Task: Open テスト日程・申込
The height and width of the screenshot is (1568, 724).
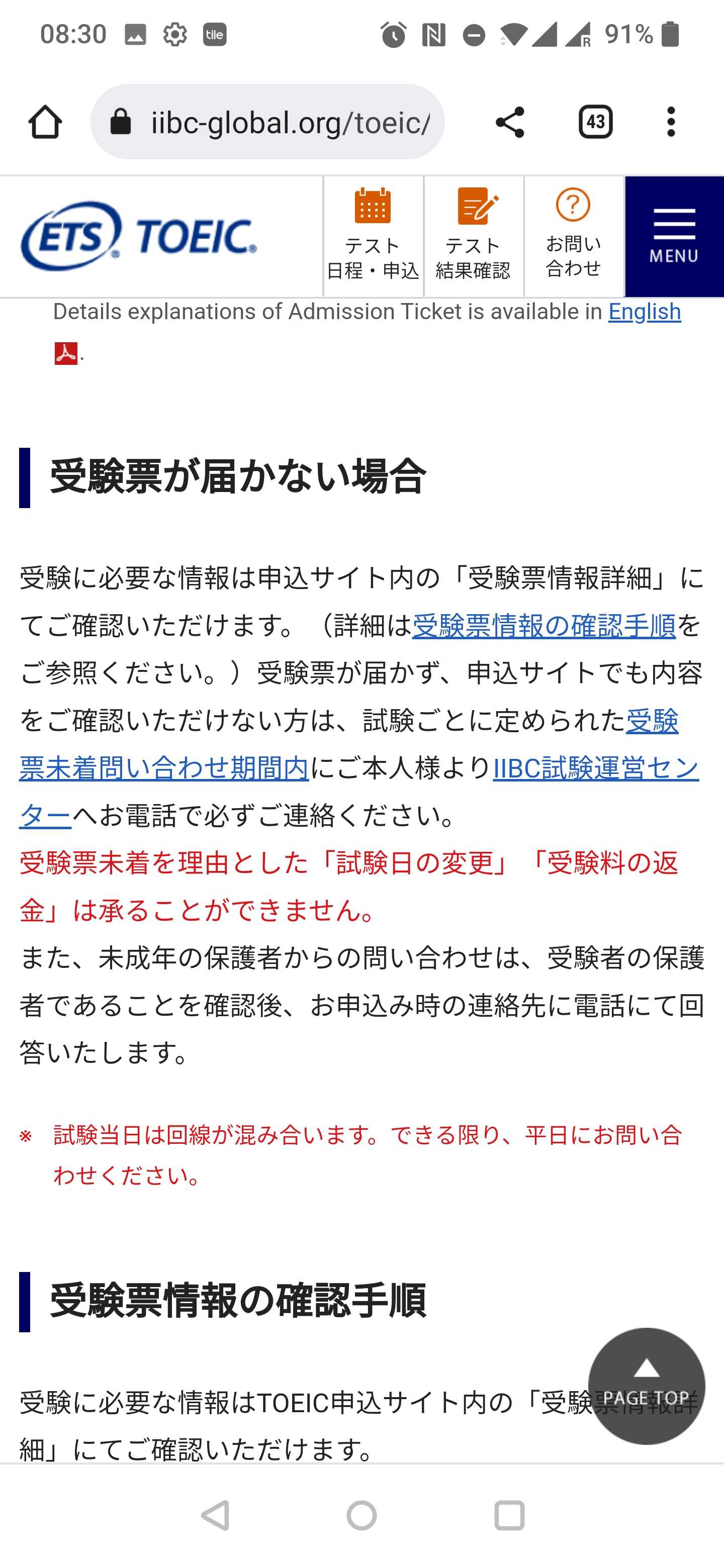Action: (373, 236)
